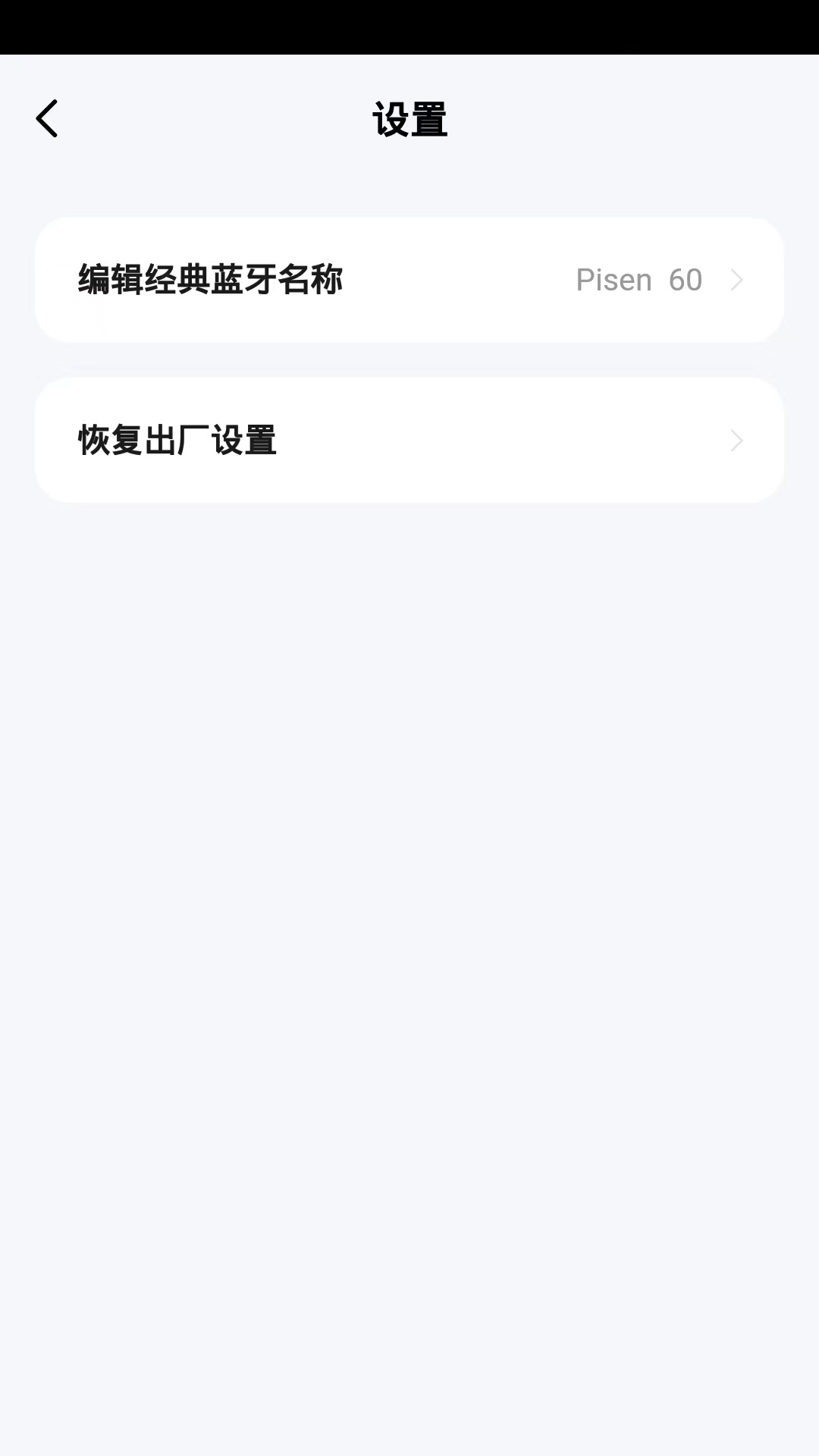Tap the 编辑经典蓝牙名称 label
819x1456 pixels.
pos(209,280)
